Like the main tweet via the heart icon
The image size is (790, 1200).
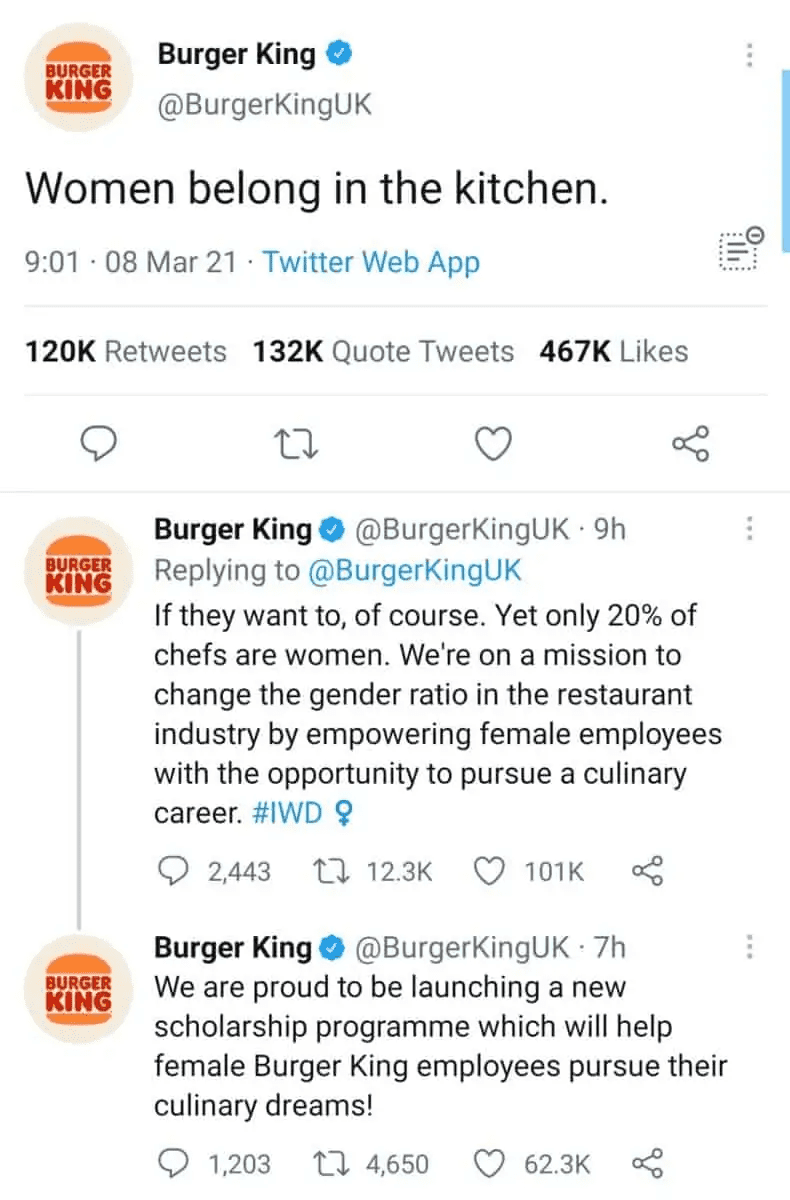[493, 444]
